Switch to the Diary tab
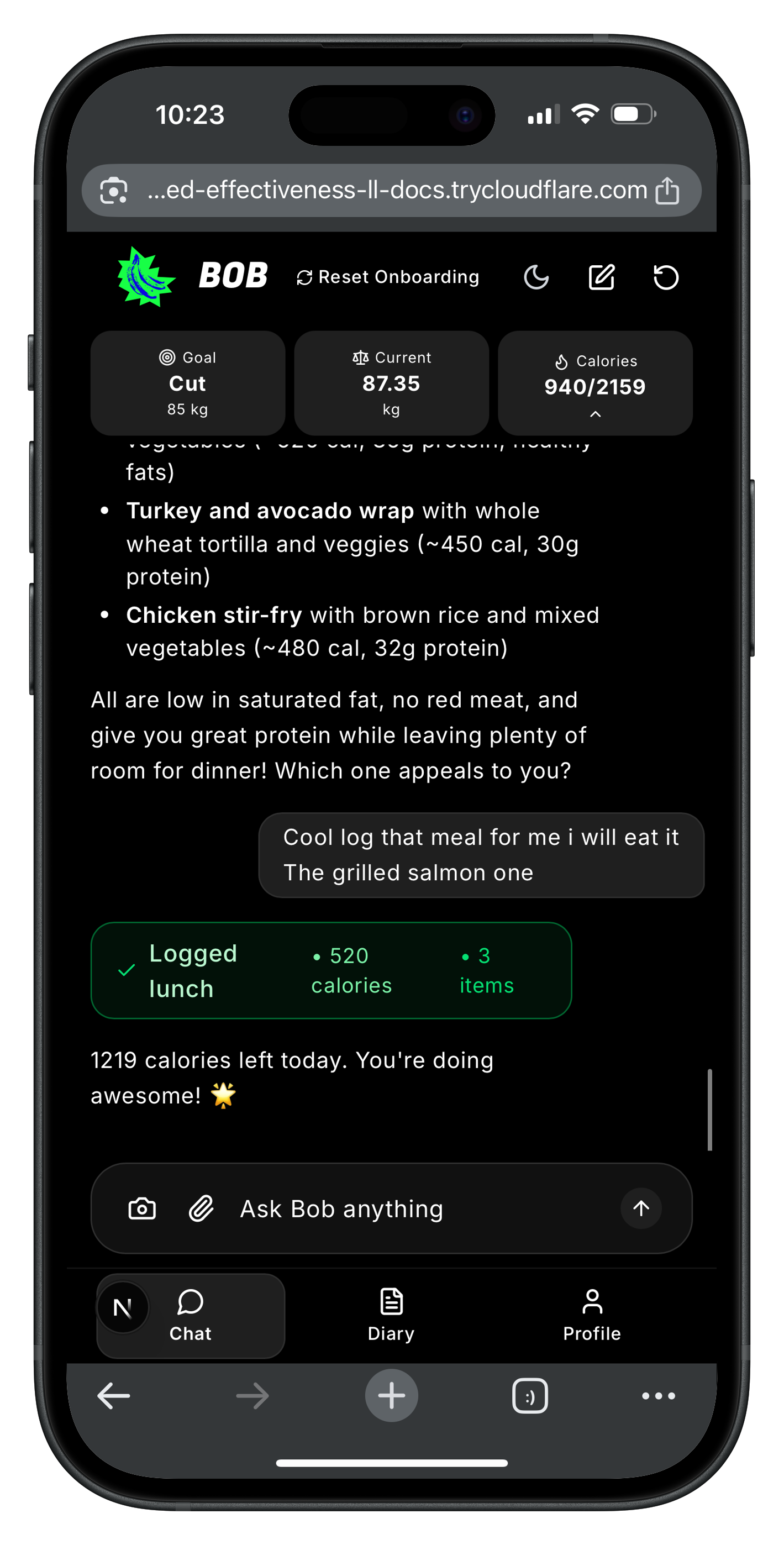Viewport: 784px width, 1545px height. point(391,1315)
